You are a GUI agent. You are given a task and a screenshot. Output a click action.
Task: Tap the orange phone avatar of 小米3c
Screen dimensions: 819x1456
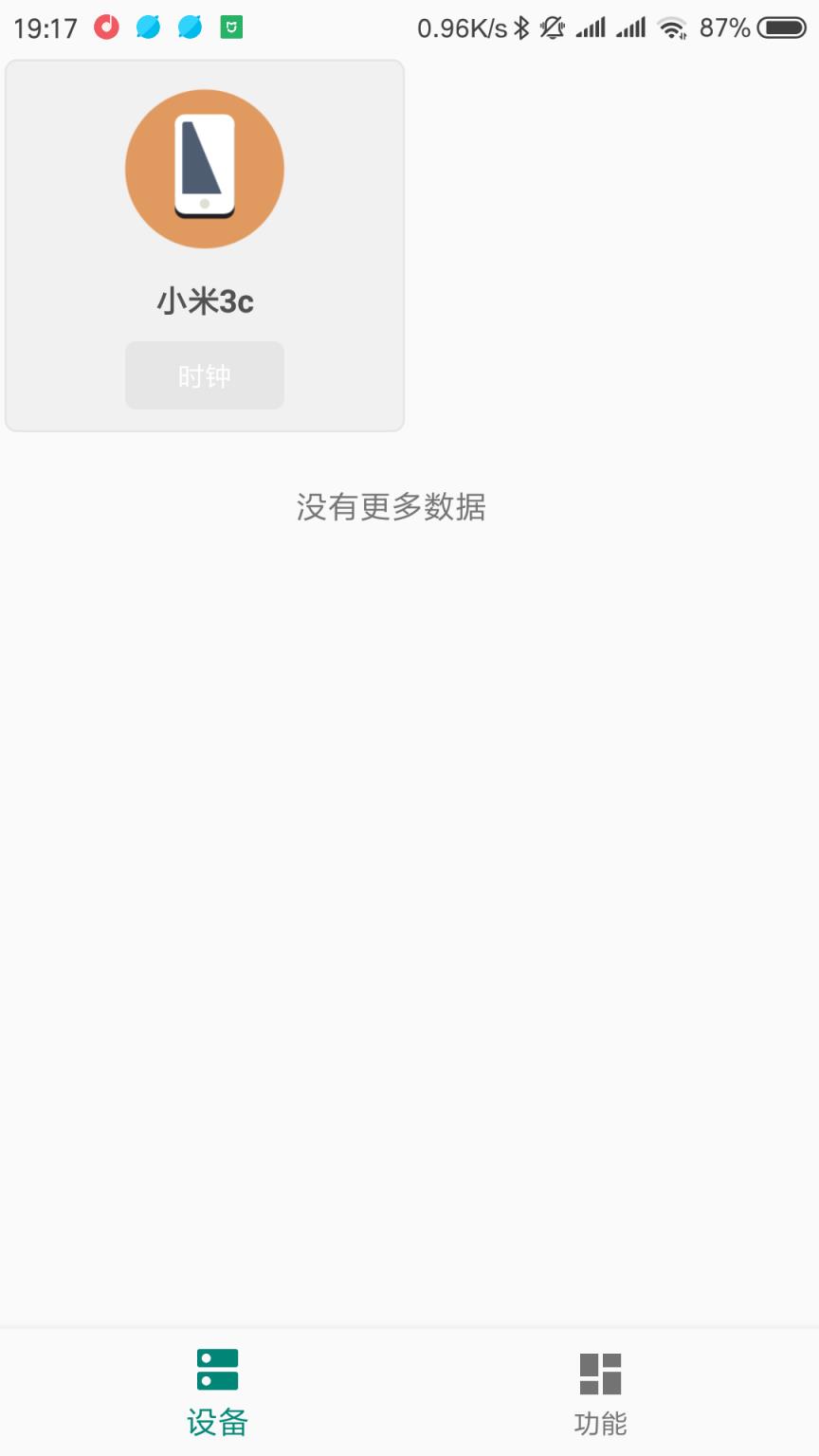point(204,169)
